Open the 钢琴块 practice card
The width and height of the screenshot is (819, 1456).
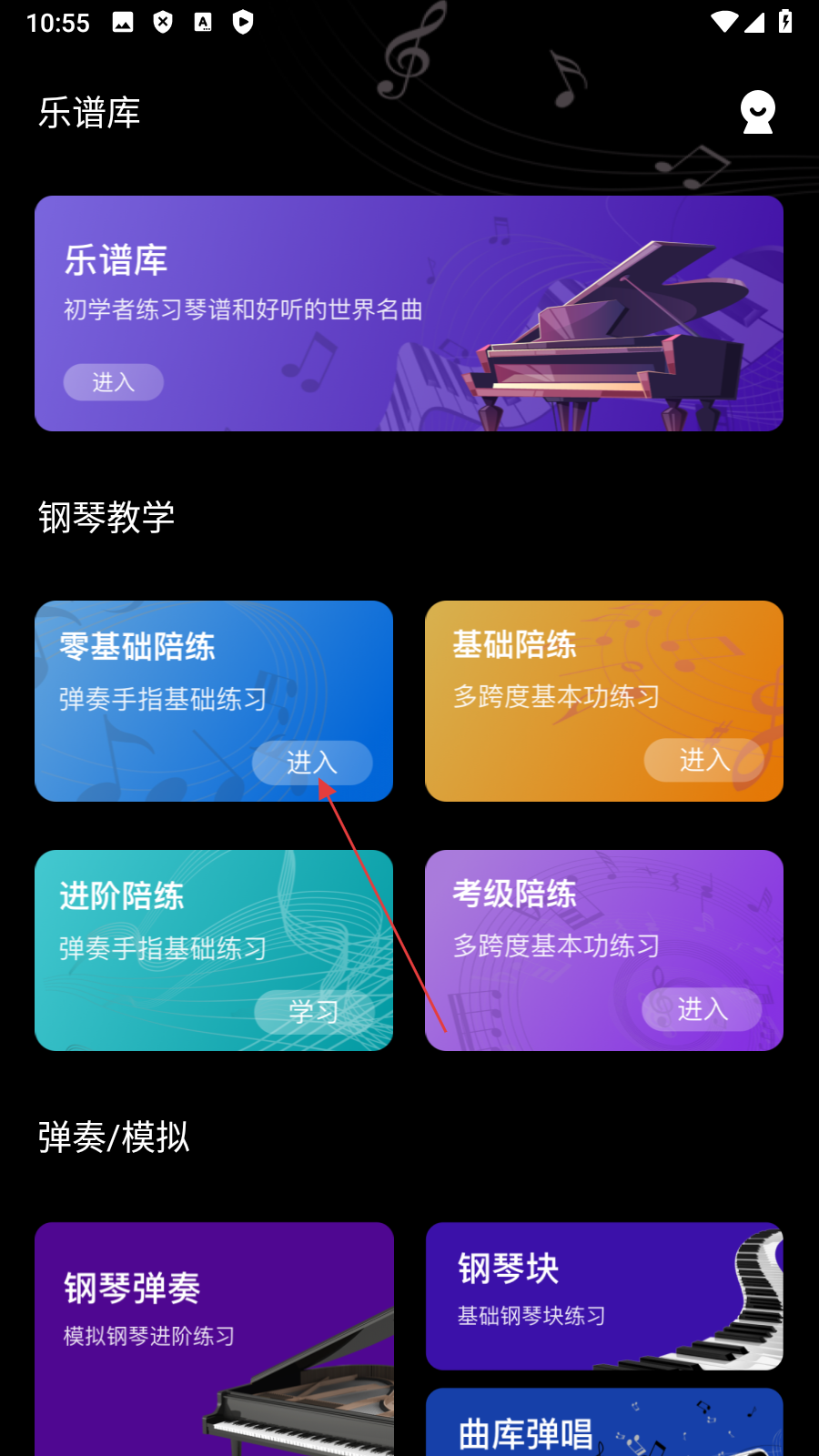(604, 1296)
